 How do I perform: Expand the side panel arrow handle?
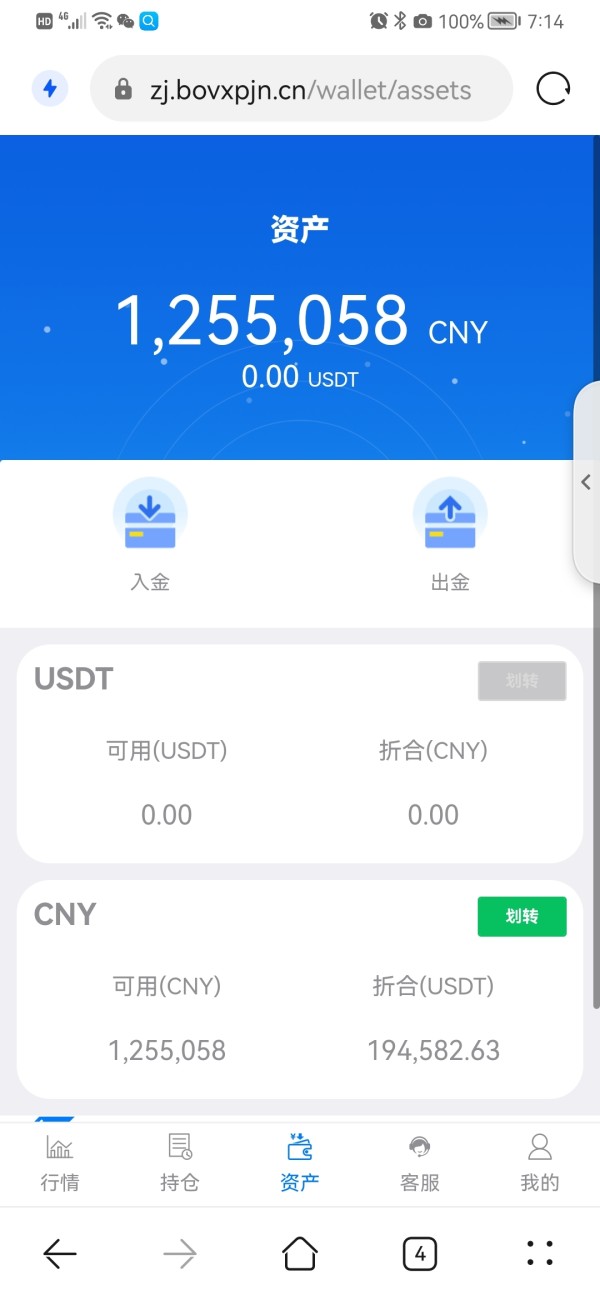point(587,481)
